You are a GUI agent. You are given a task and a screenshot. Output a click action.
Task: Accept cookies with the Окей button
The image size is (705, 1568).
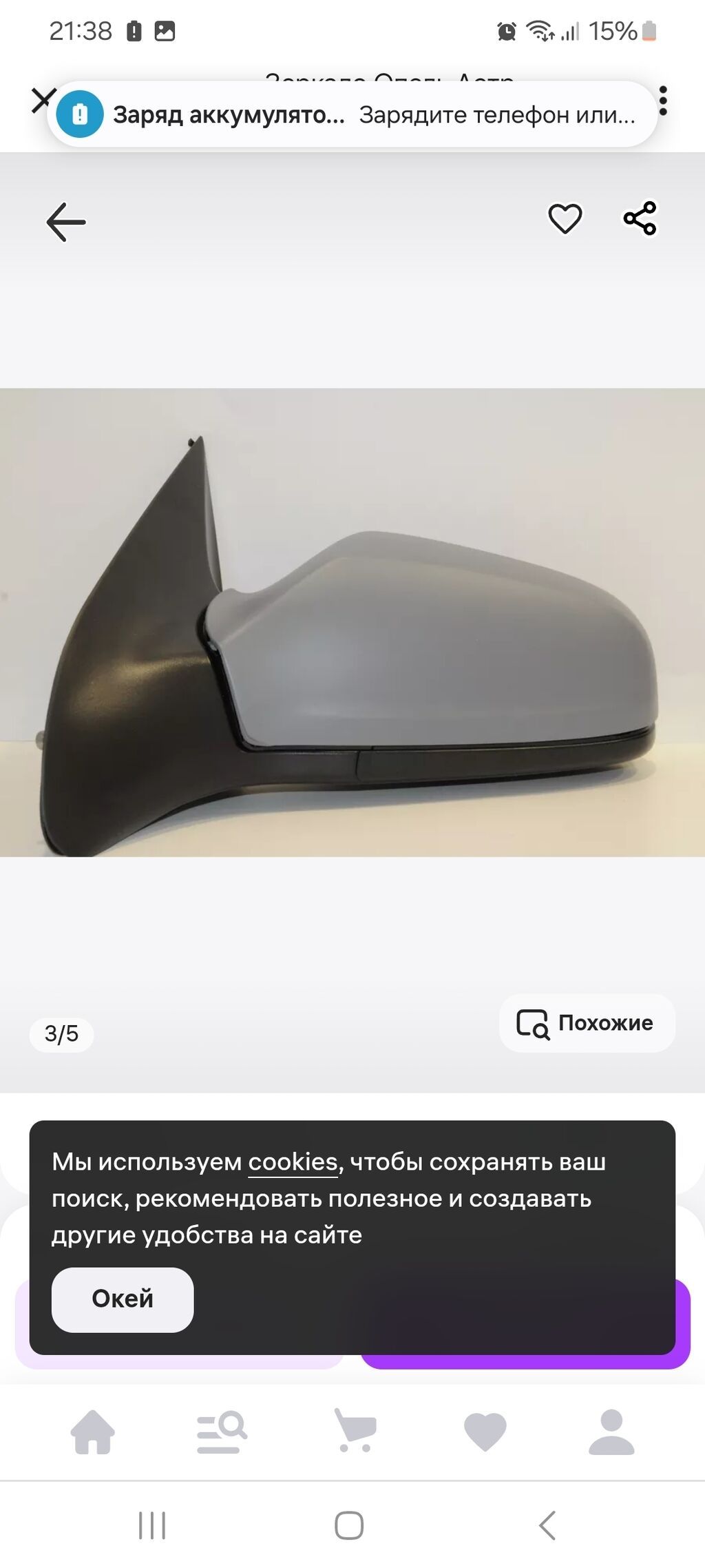click(123, 1299)
